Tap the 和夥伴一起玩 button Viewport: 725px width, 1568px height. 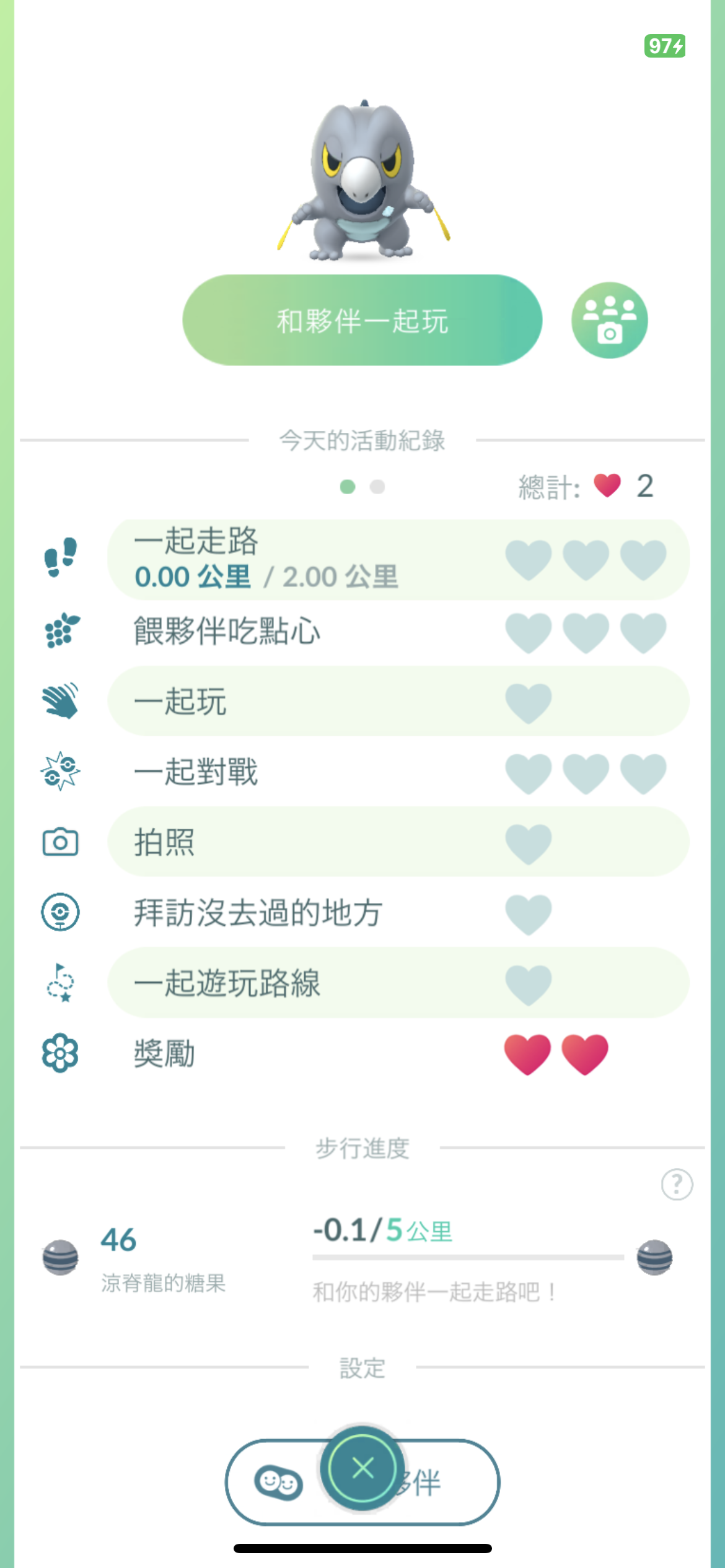pos(362,320)
